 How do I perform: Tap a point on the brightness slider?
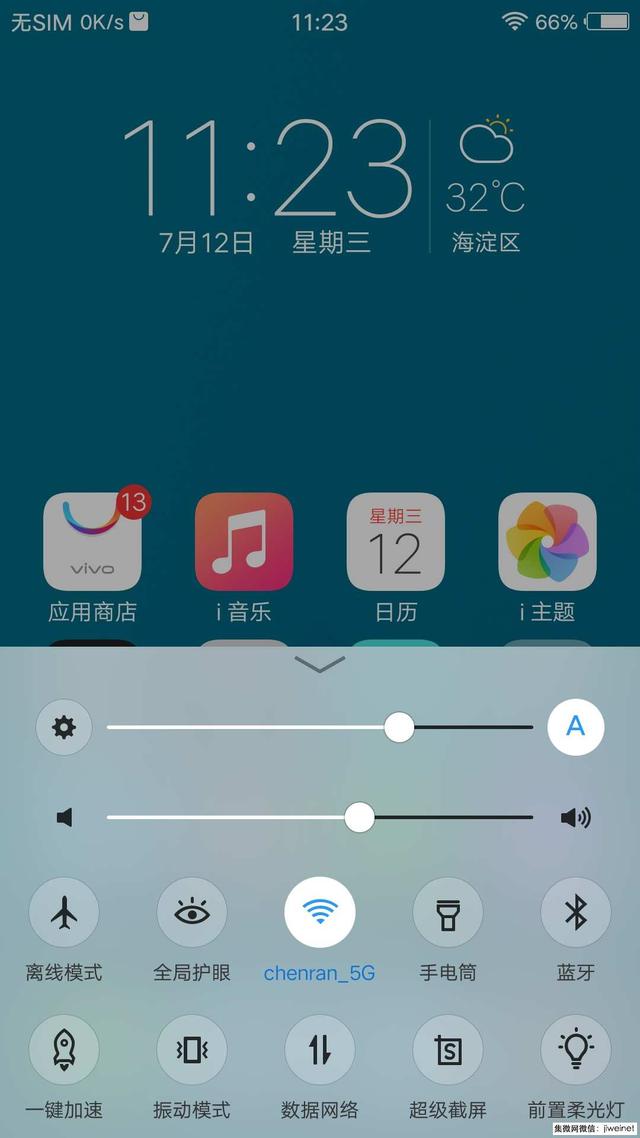(x=319, y=727)
